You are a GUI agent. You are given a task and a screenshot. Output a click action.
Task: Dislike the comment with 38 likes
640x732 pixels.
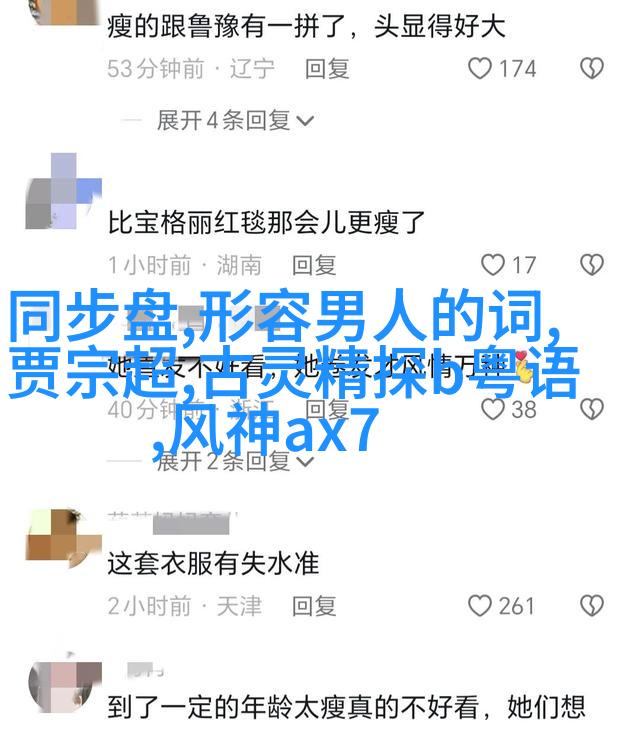(x=592, y=409)
